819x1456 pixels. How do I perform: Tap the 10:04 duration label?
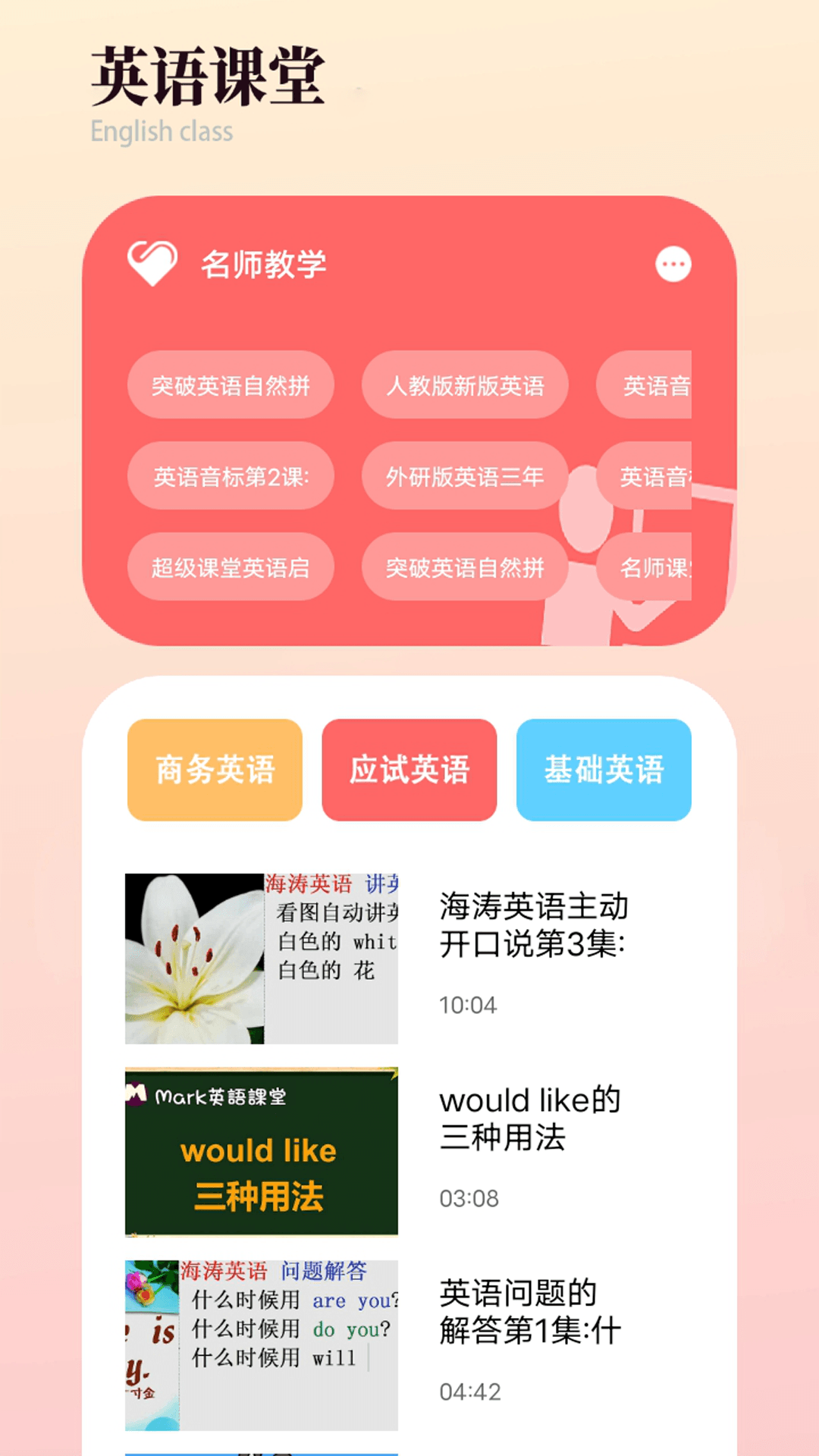point(469,1006)
